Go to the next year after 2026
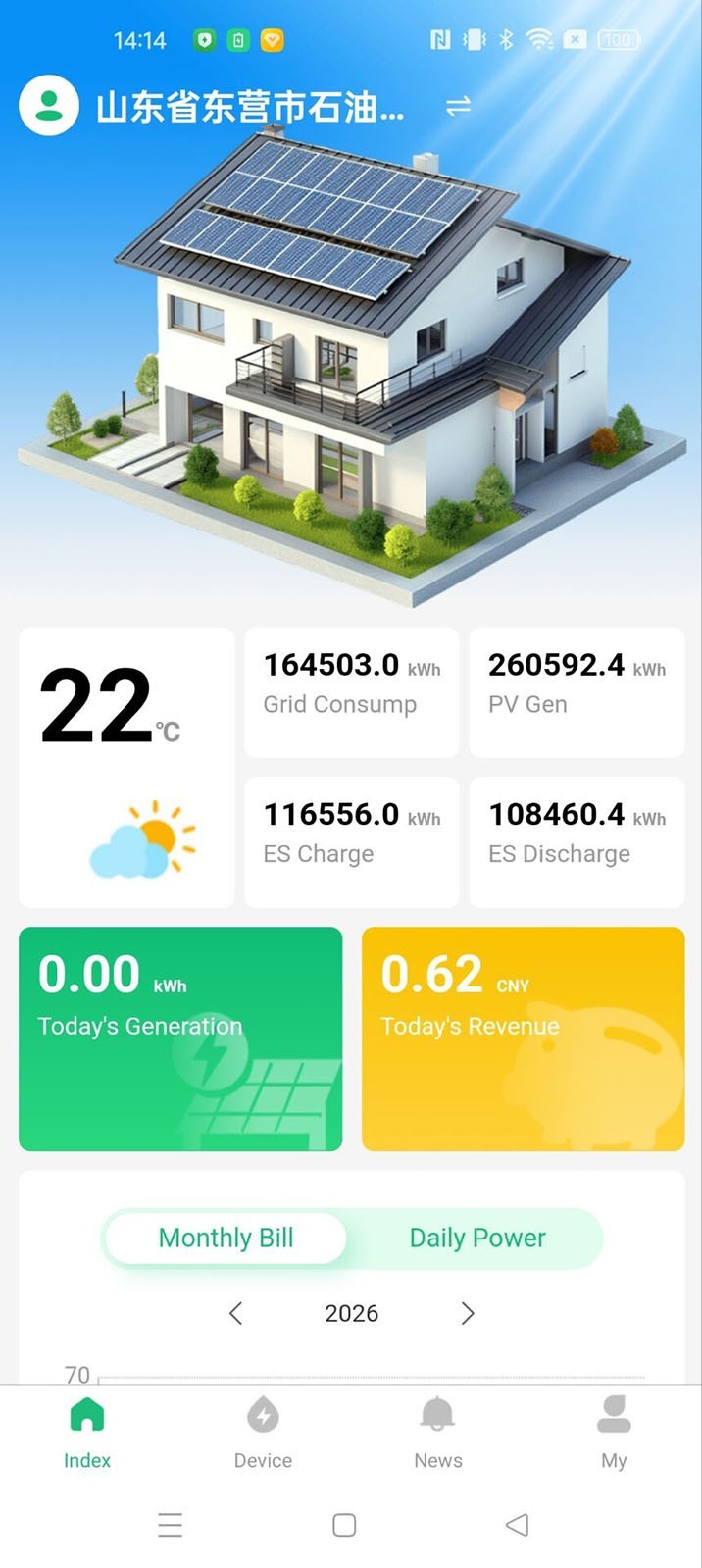The image size is (702, 1568). coord(468,1313)
